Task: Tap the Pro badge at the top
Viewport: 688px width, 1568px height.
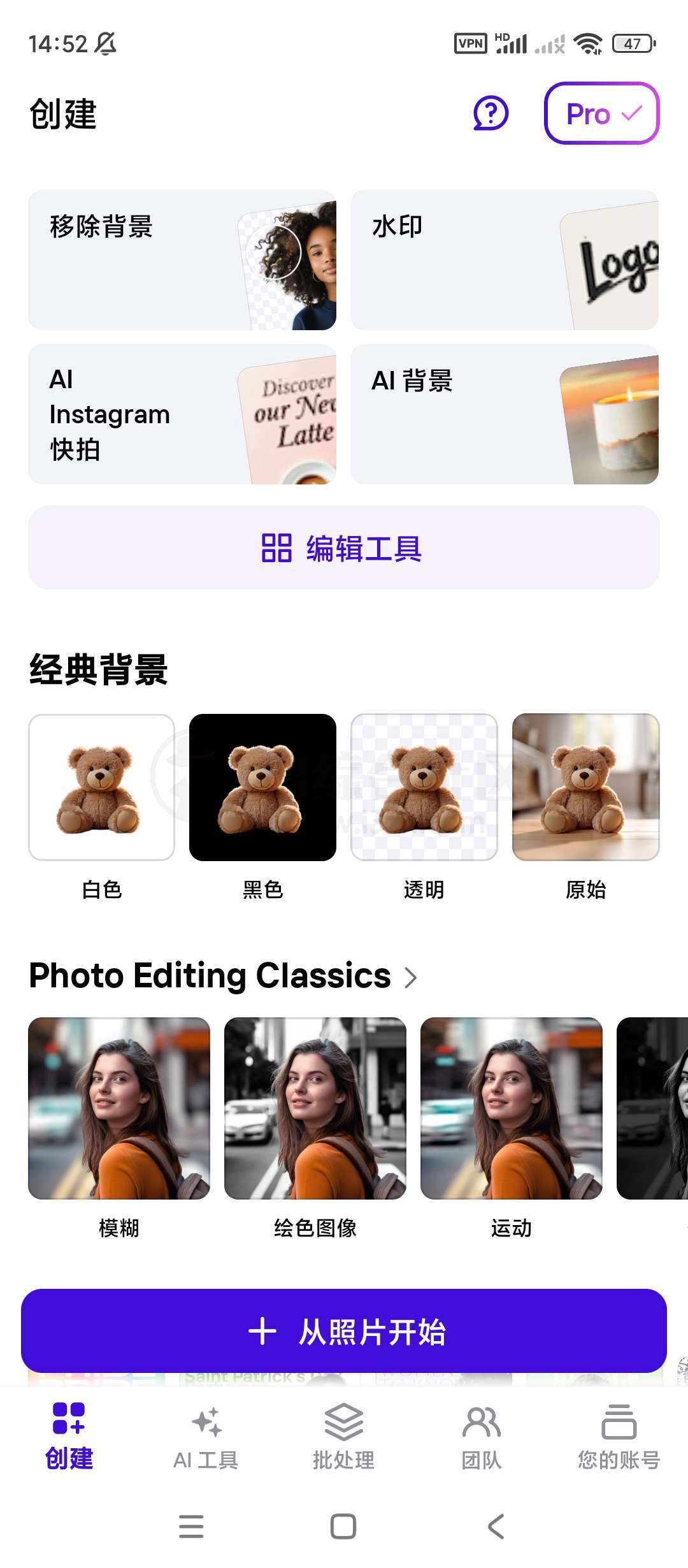Action: click(x=601, y=115)
